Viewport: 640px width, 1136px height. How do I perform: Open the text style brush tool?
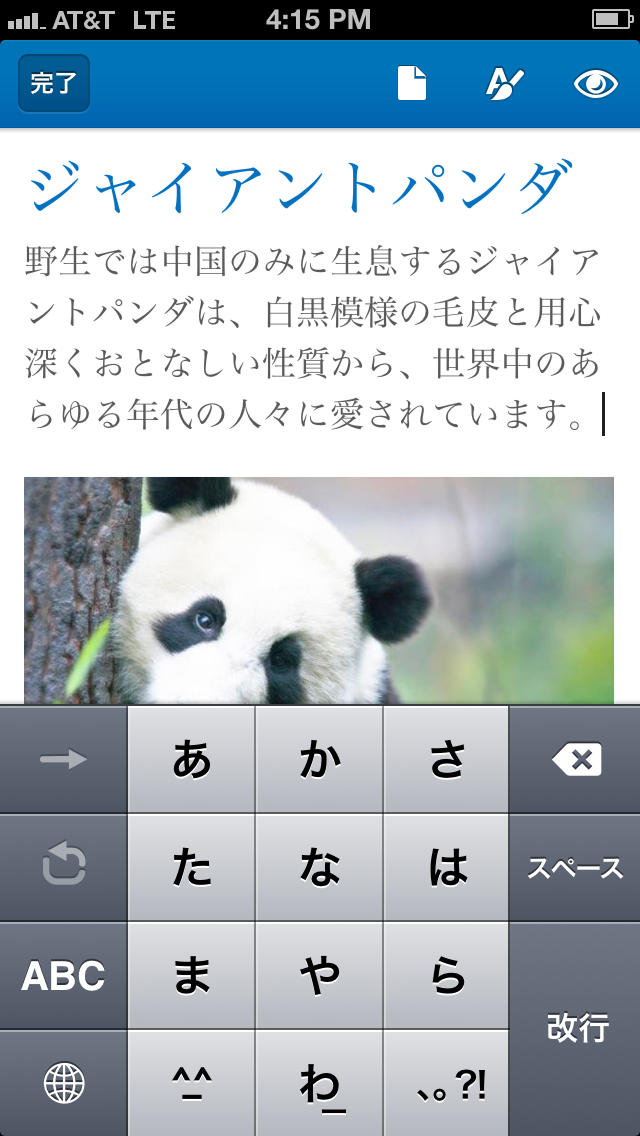tap(503, 83)
